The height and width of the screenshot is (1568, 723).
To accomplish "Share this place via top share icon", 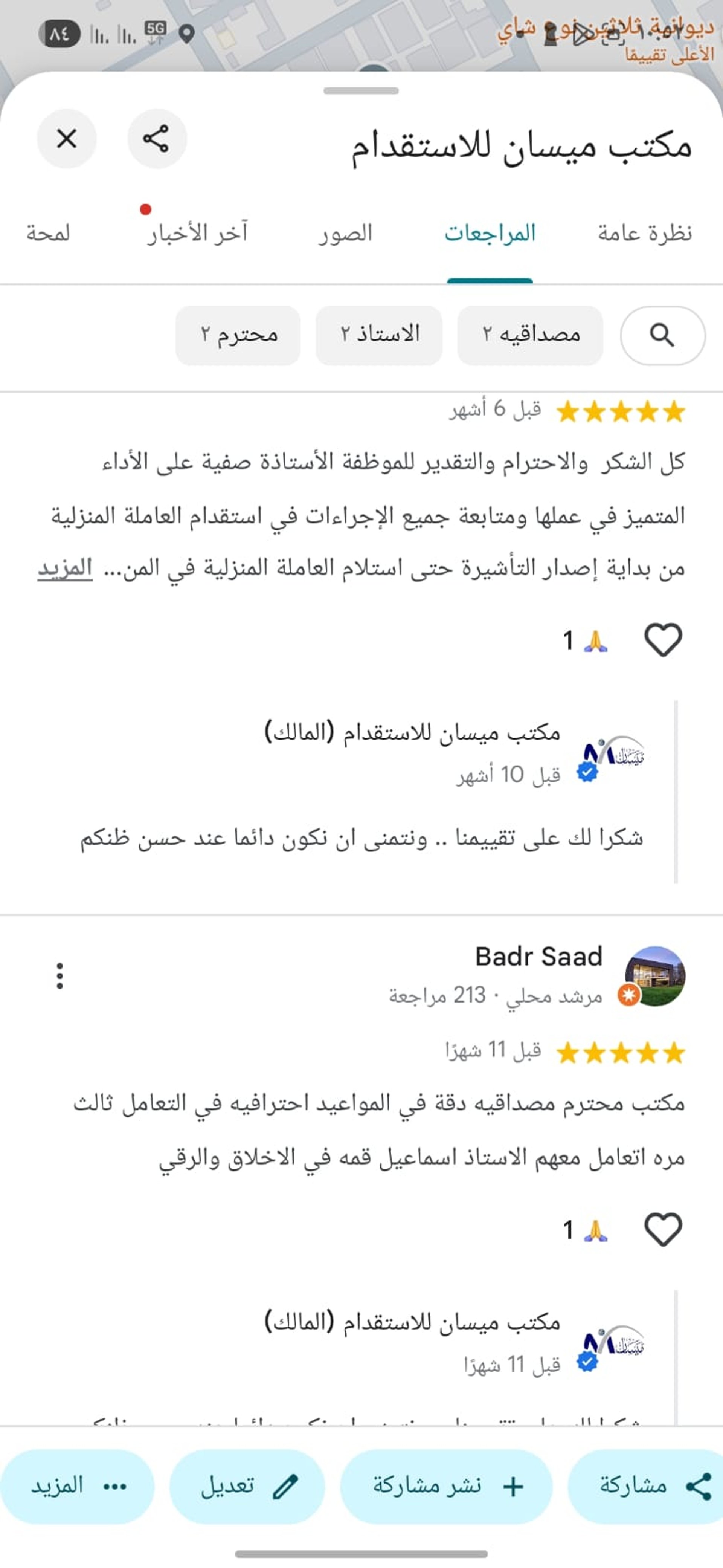I will [x=156, y=139].
